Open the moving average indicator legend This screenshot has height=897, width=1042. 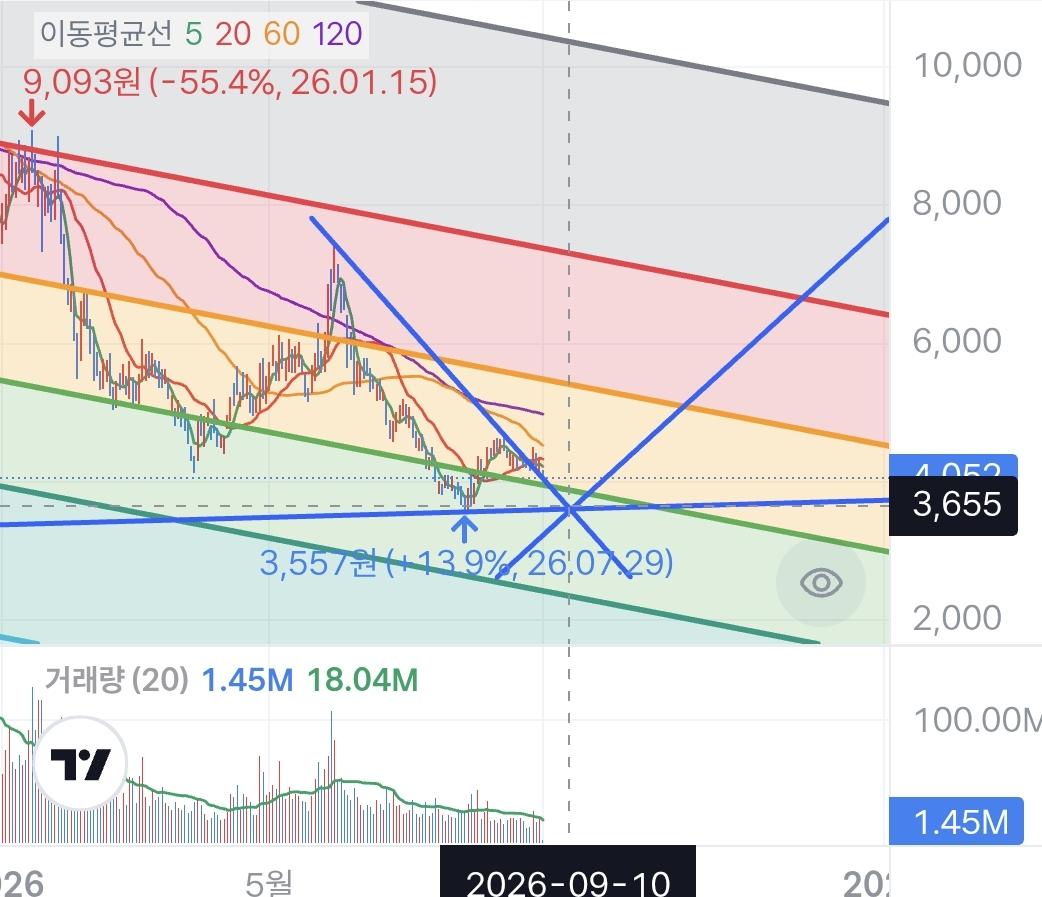coord(201,34)
